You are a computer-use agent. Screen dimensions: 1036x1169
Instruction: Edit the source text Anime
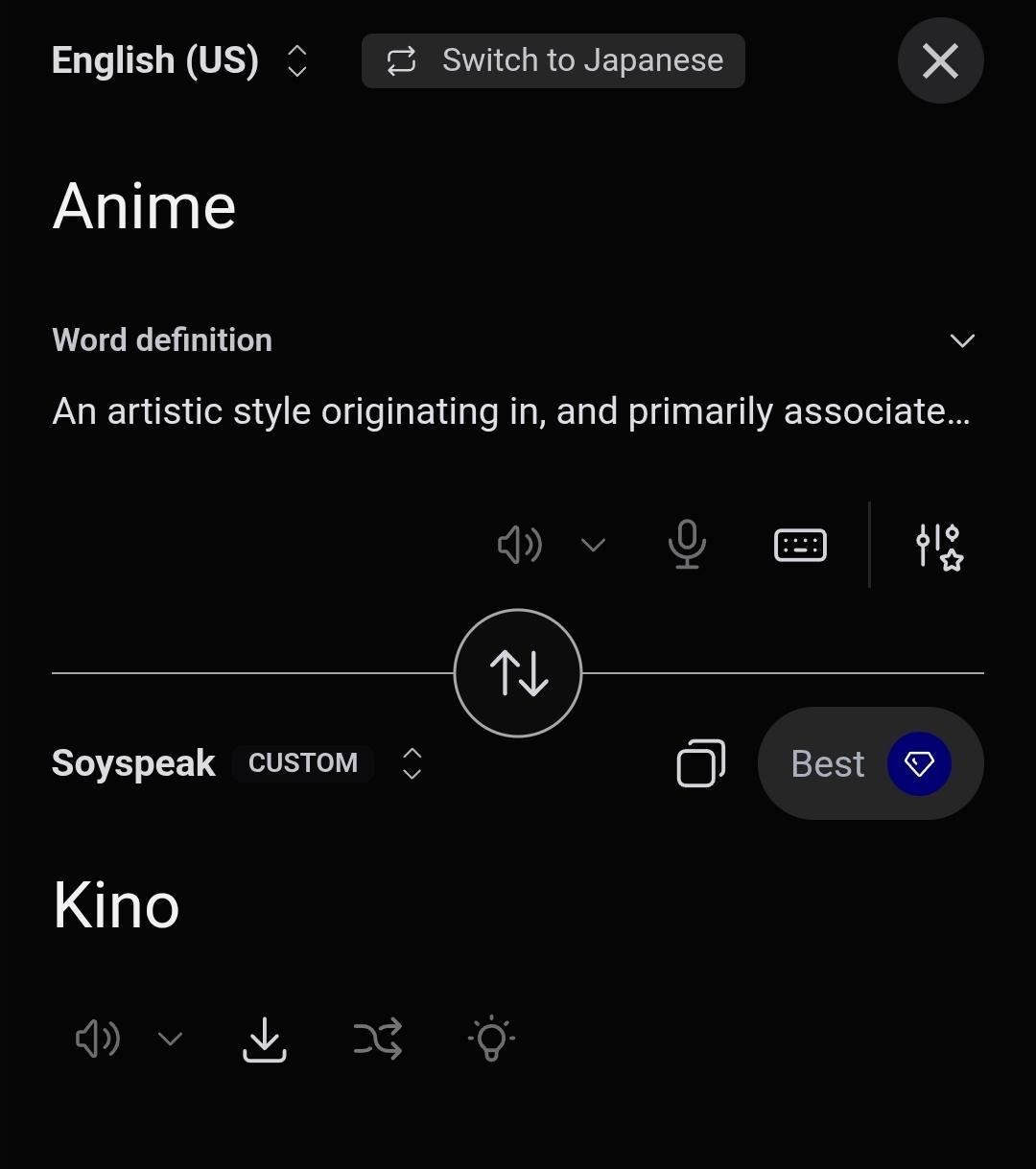tap(145, 207)
